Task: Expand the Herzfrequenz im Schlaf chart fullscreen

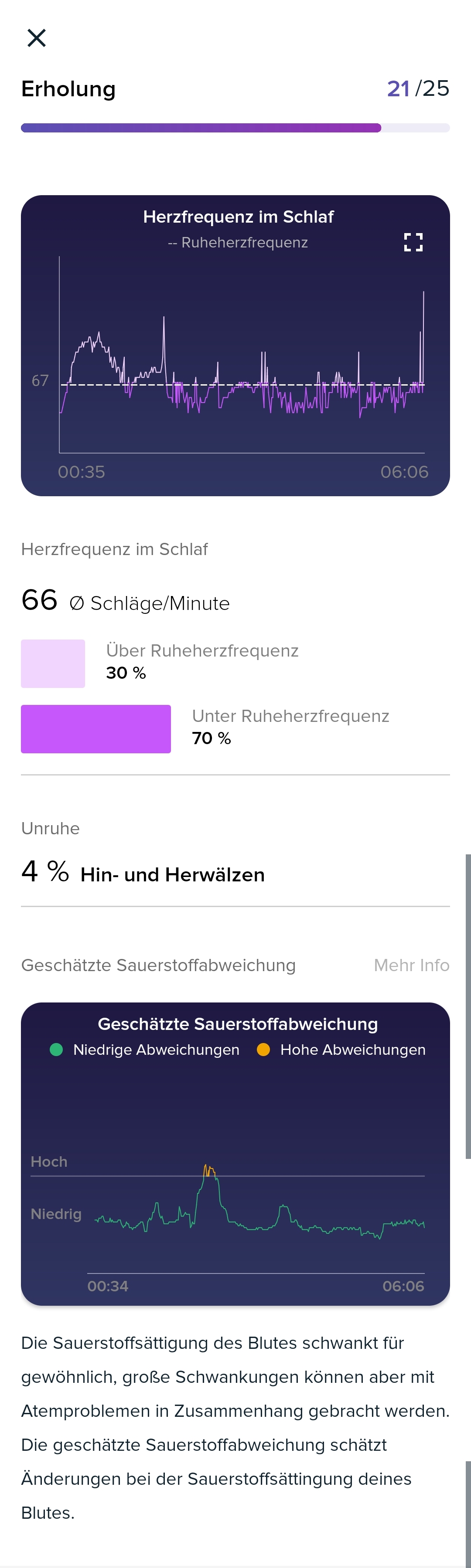Action: click(413, 242)
